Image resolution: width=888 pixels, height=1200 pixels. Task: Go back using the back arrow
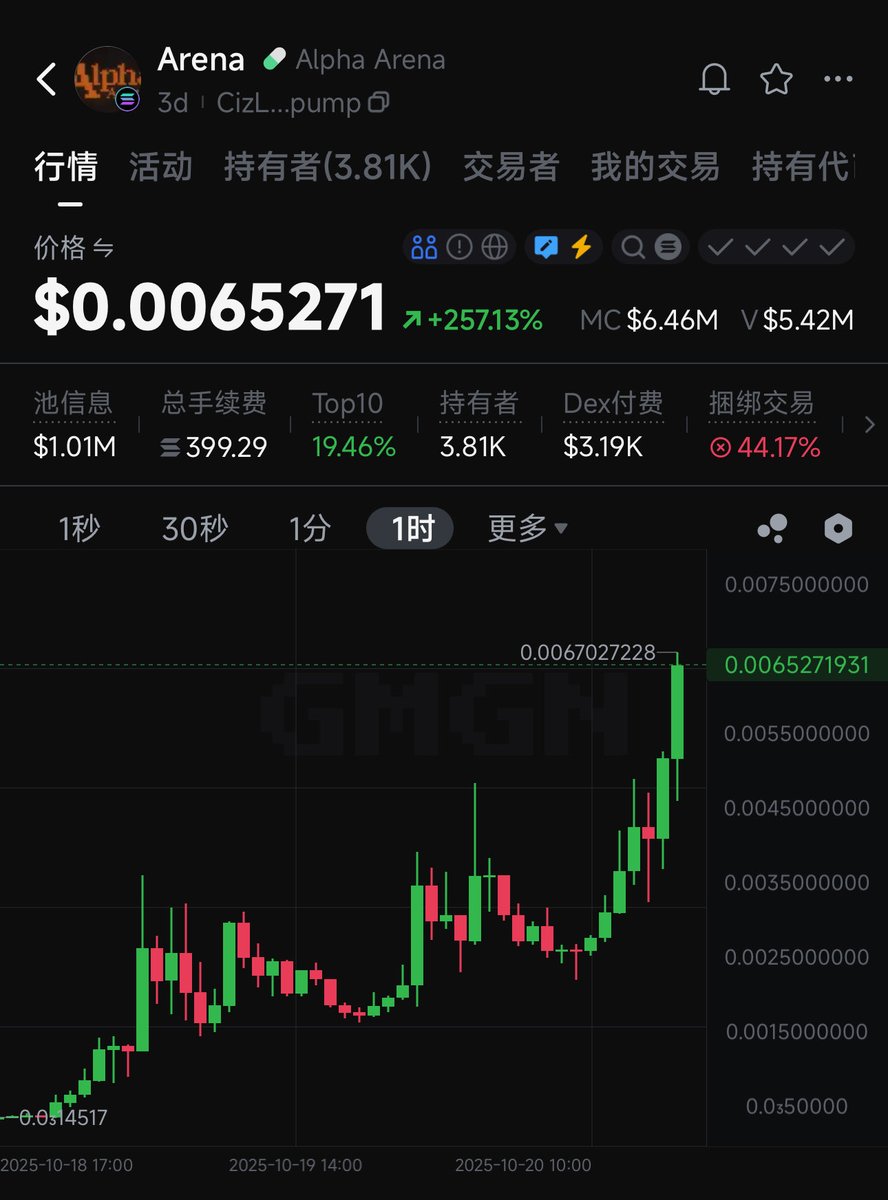click(x=46, y=79)
